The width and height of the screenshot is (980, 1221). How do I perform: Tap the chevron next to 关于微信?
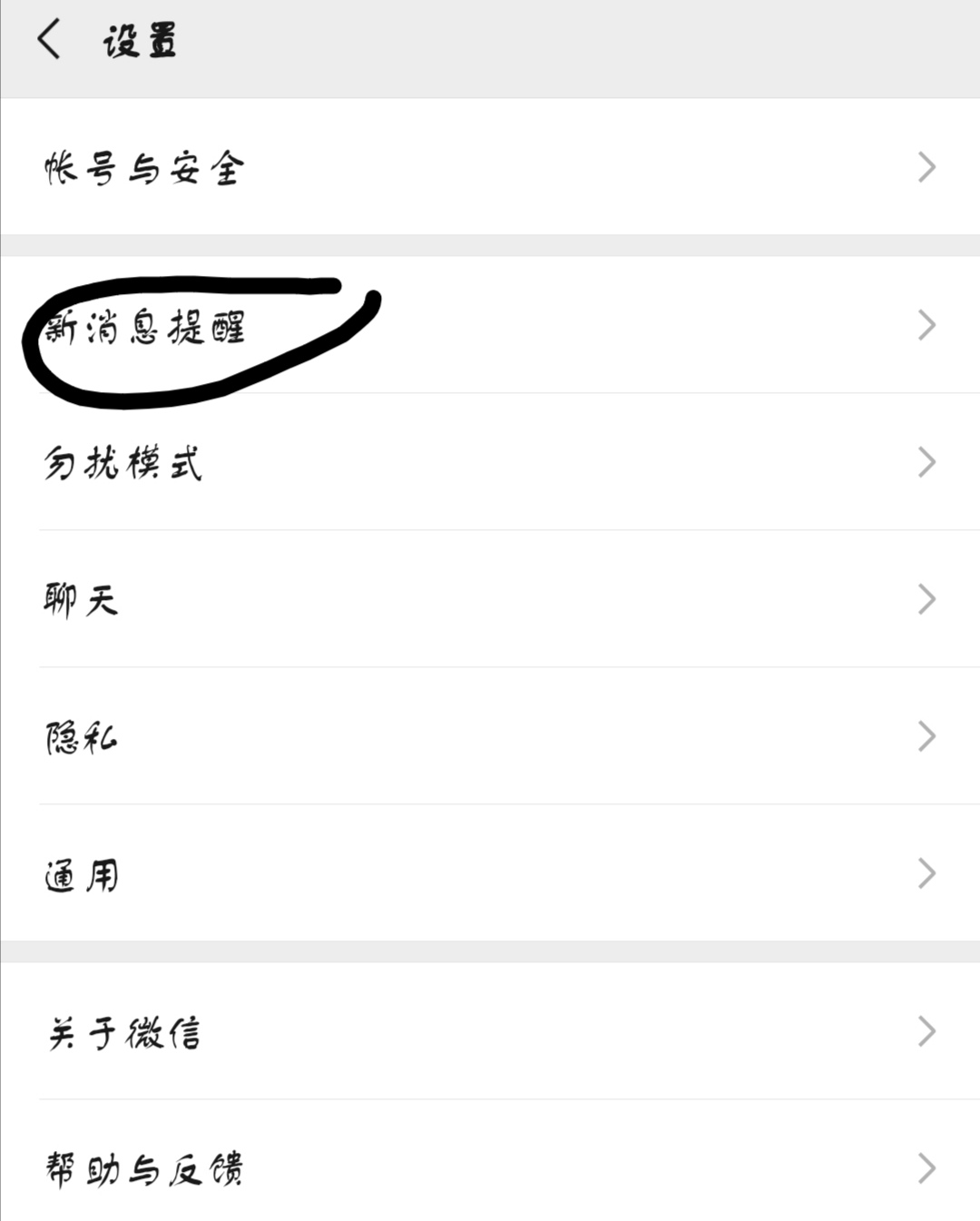926,1030
